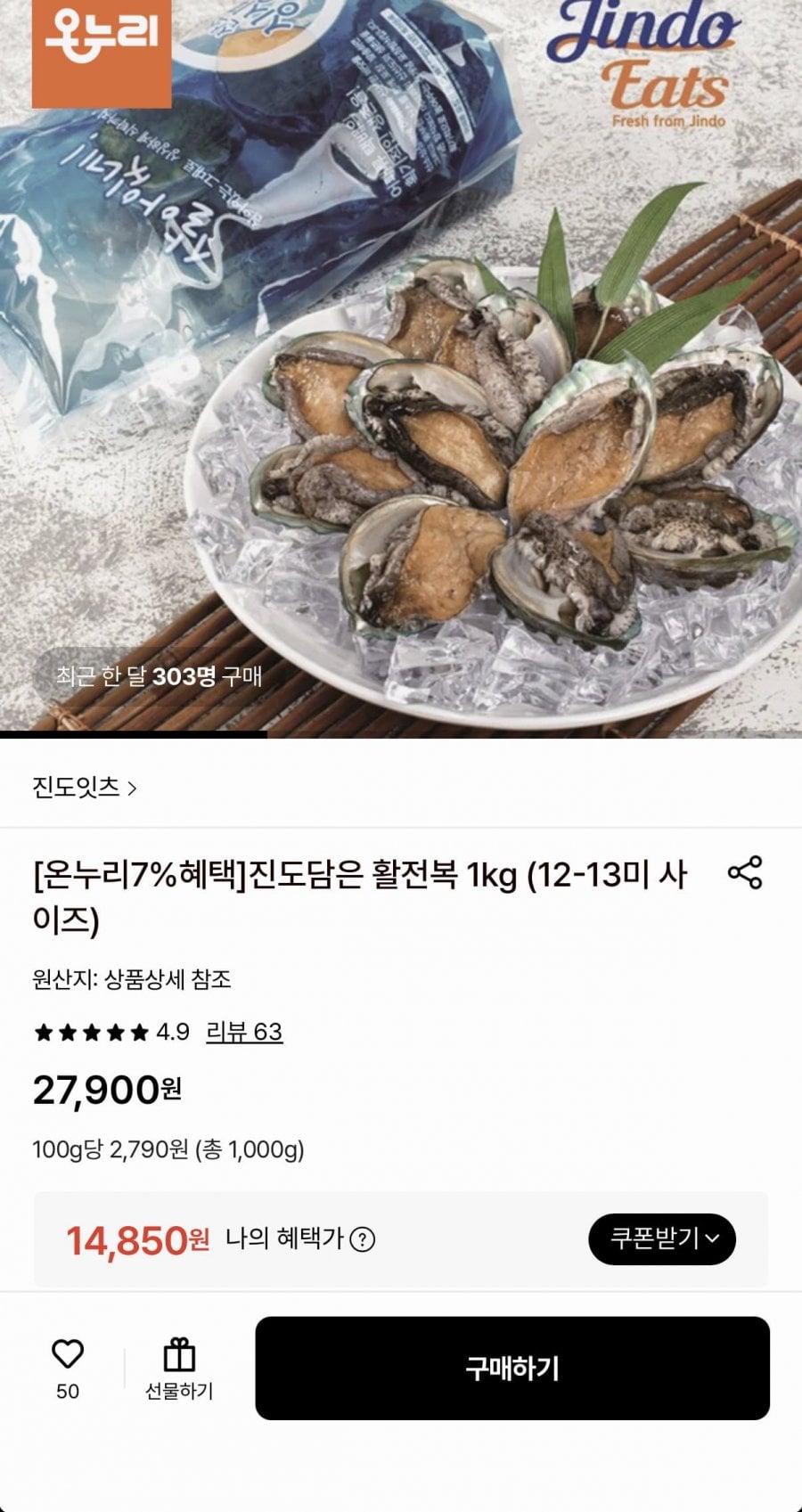Send as gift with 선물하기
This screenshot has width=802, height=1512.
tap(179, 1368)
